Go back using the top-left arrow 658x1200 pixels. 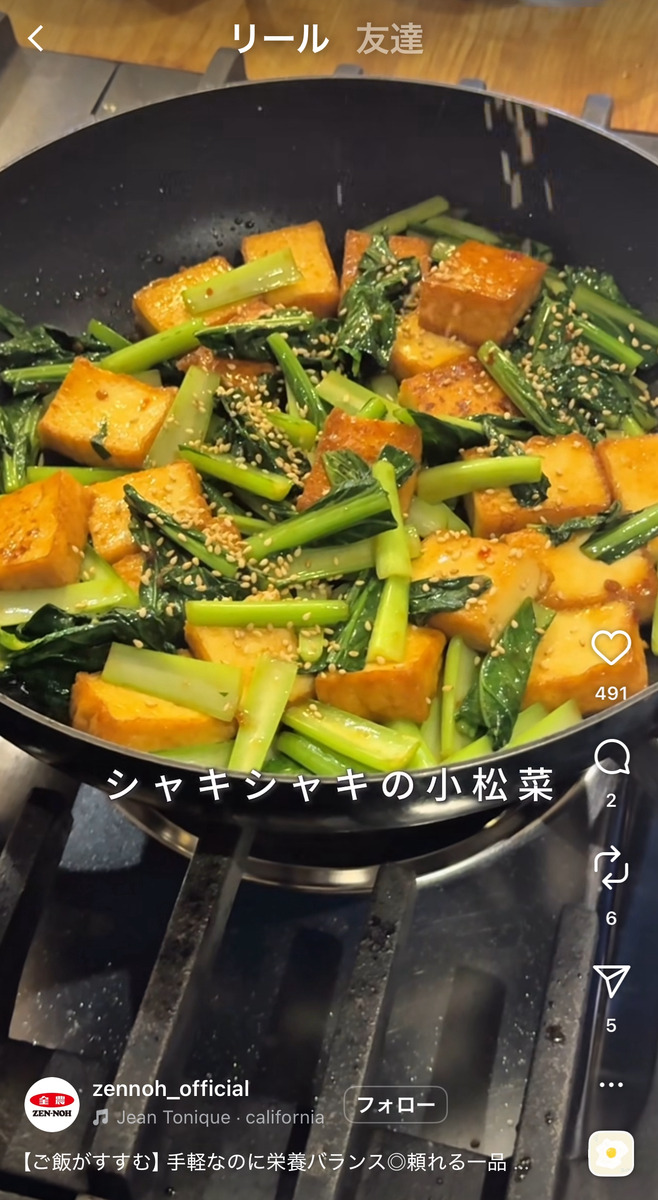(x=36, y=39)
